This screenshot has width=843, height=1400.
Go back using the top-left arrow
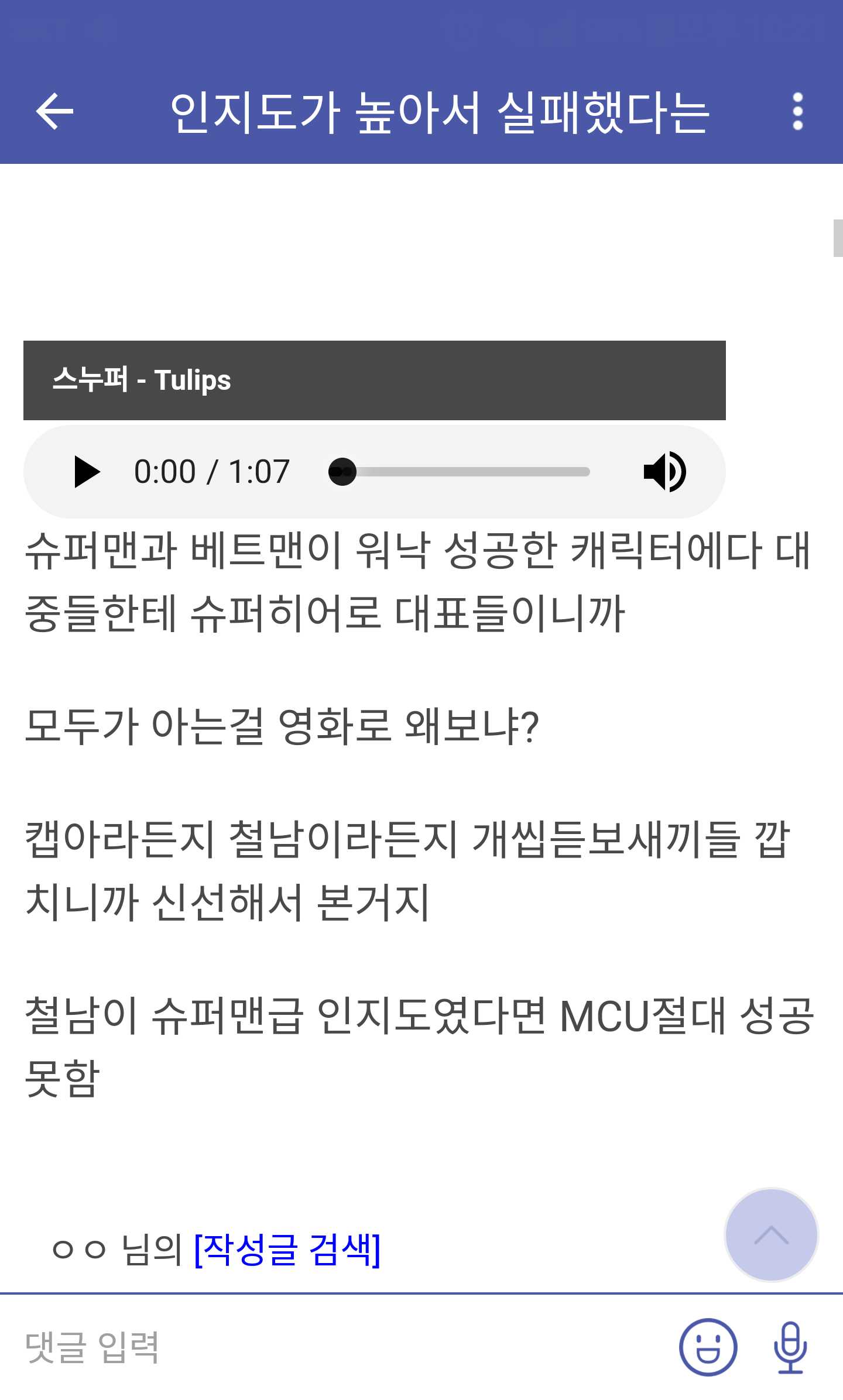(54, 111)
